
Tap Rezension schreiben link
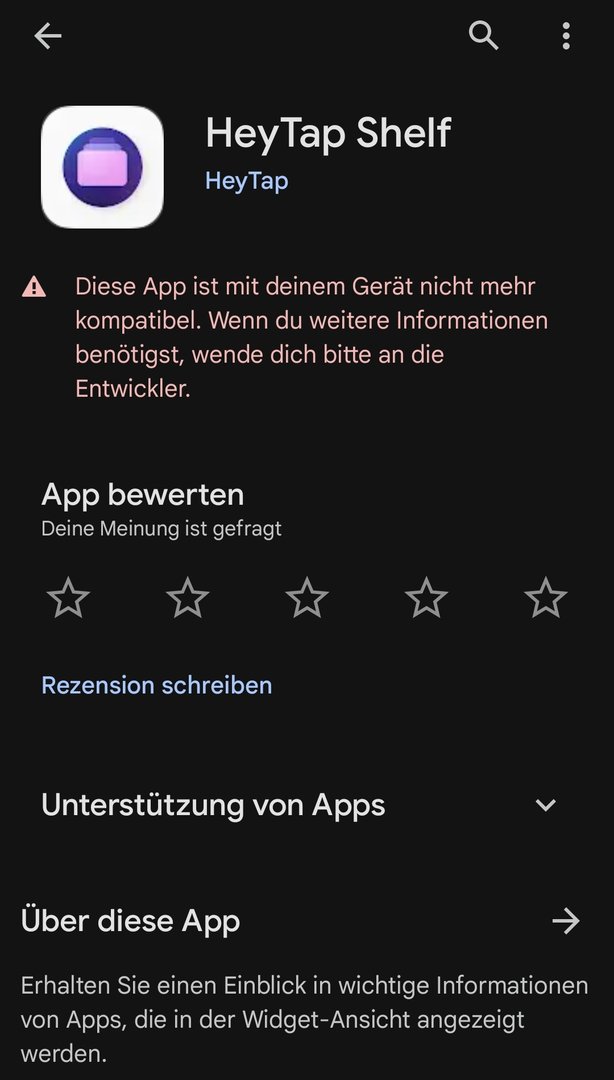156,685
